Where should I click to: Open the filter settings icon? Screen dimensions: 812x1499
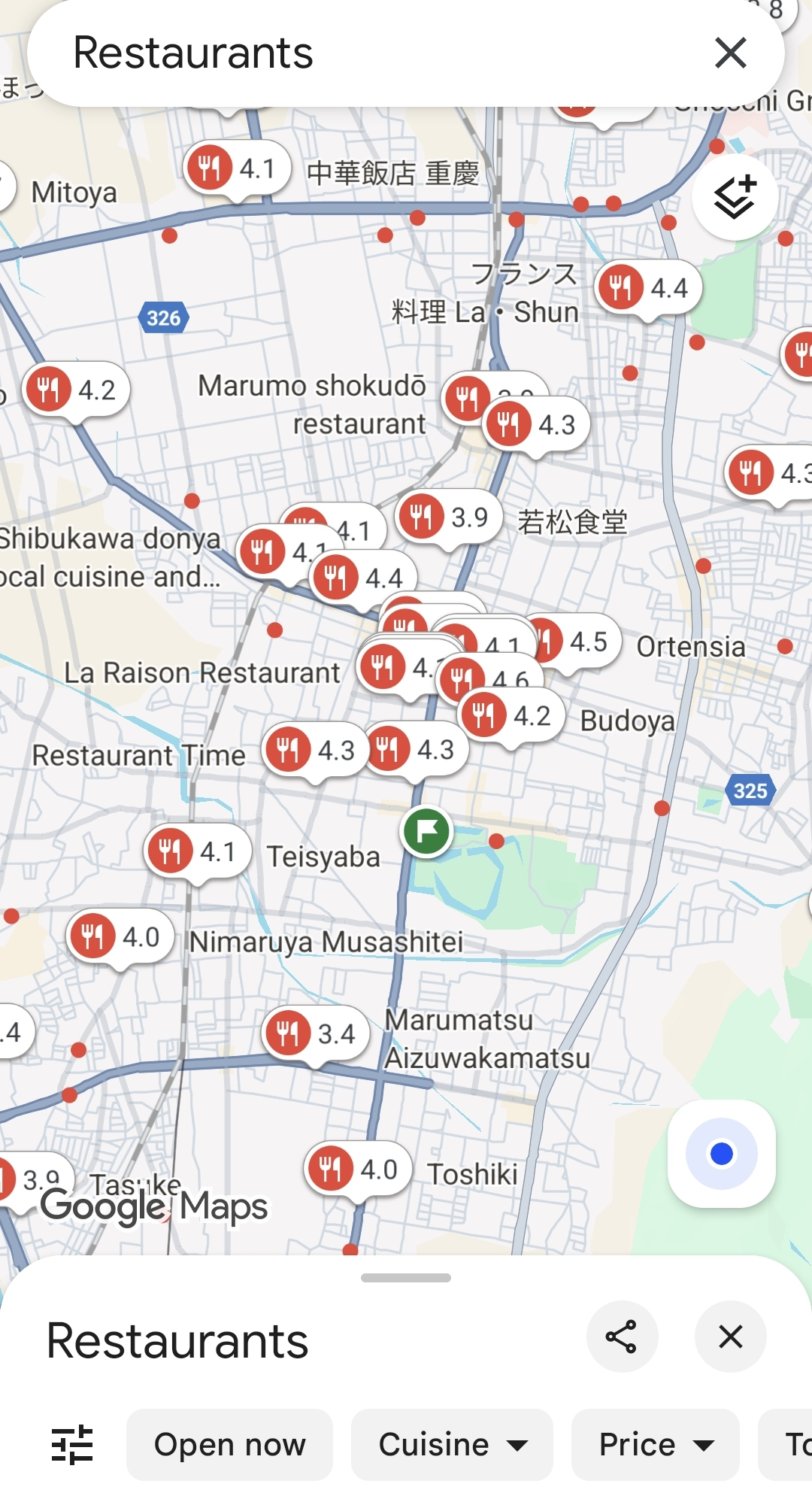pyautogui.click(x=72, y=1444)
